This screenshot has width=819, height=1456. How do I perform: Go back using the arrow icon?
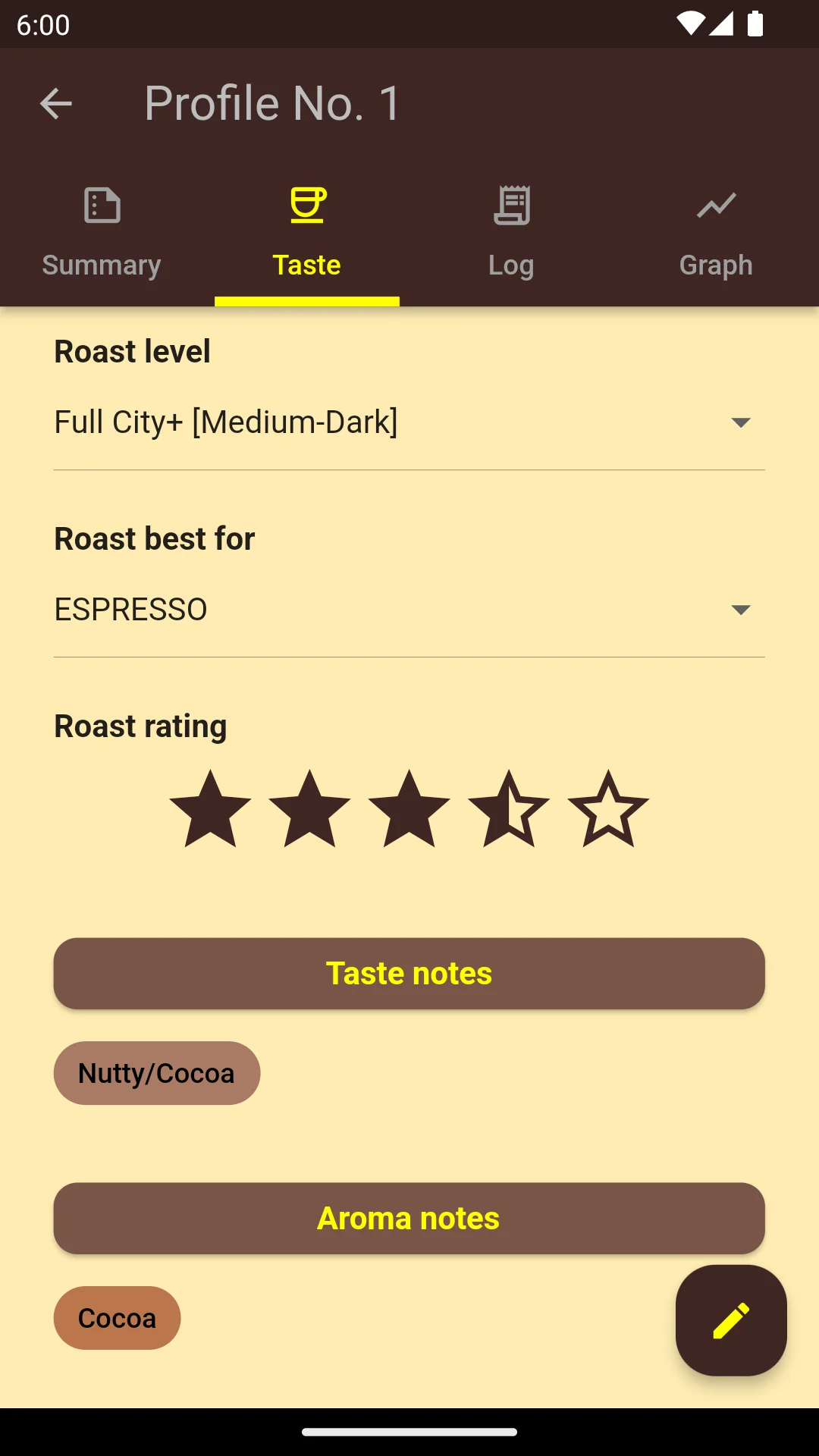click(56, 104)
